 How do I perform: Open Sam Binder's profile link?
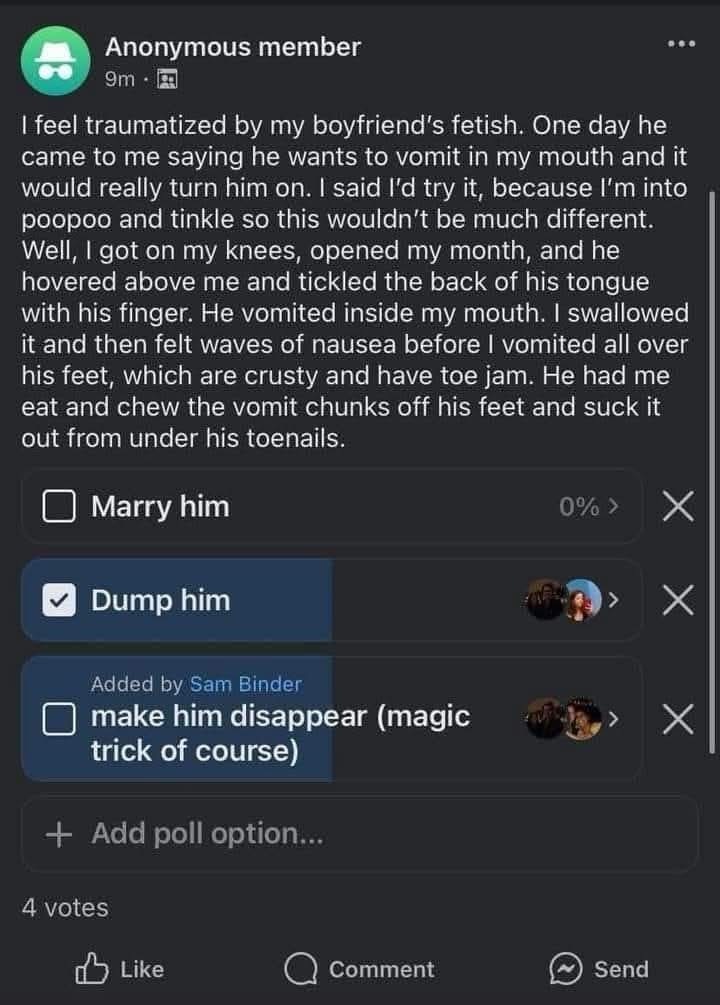point(245,684)
